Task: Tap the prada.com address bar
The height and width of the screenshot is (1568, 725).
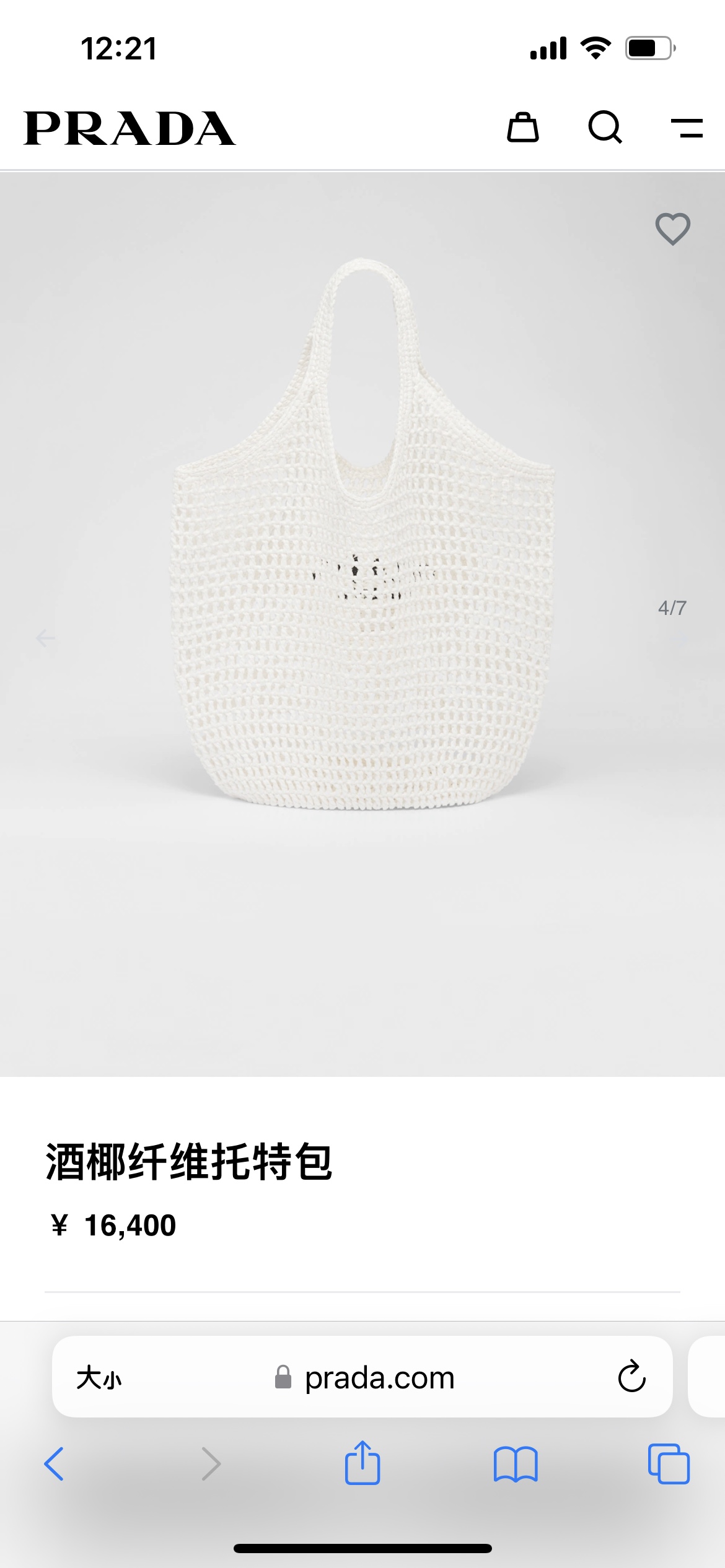Action: (x=379, y=1378)
